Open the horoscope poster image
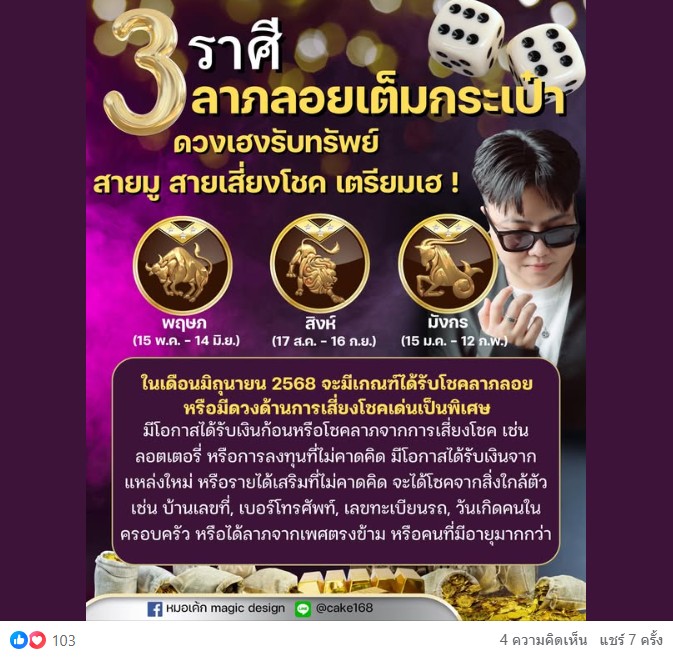This screenshot has height=657, width=673. click(336, 310)
